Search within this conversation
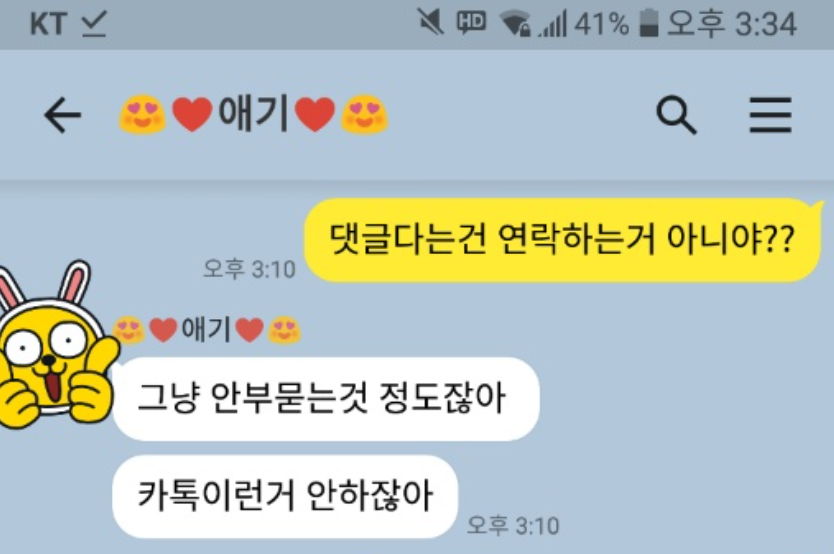834x554 pixels. pos(676,116)
